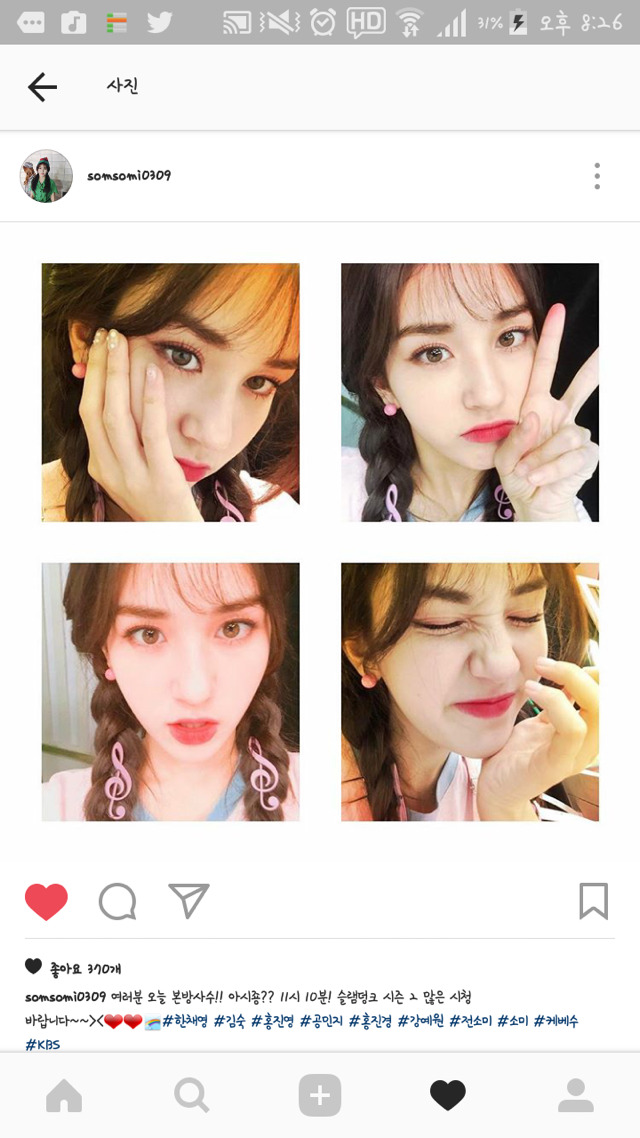Go back from the 사진 screen
The height and width of the screenshot is (1138, 640).
click(42, 87)
